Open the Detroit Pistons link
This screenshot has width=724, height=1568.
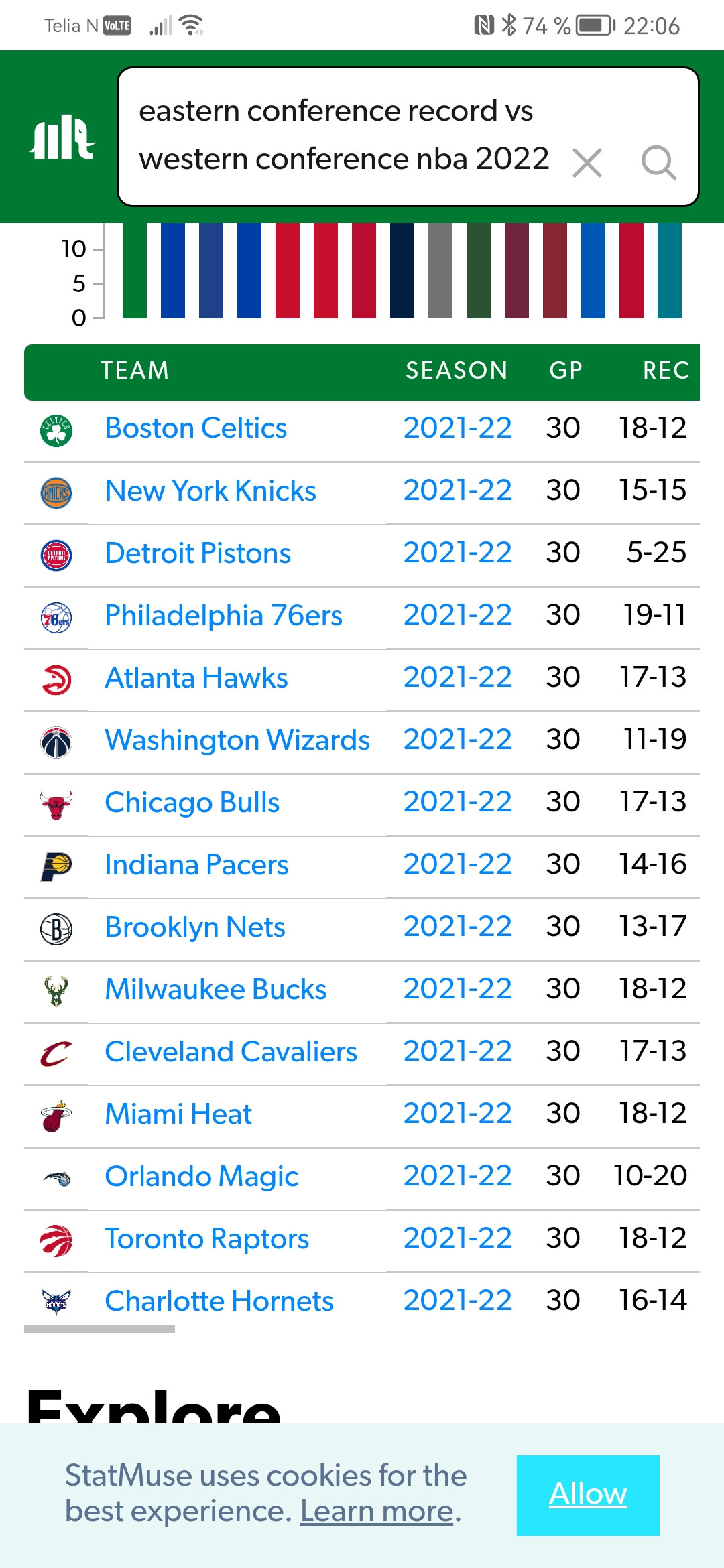(198, 553)
